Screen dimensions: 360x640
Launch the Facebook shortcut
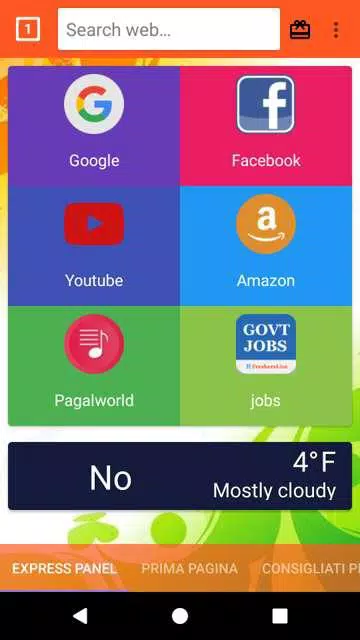(266, 126)
